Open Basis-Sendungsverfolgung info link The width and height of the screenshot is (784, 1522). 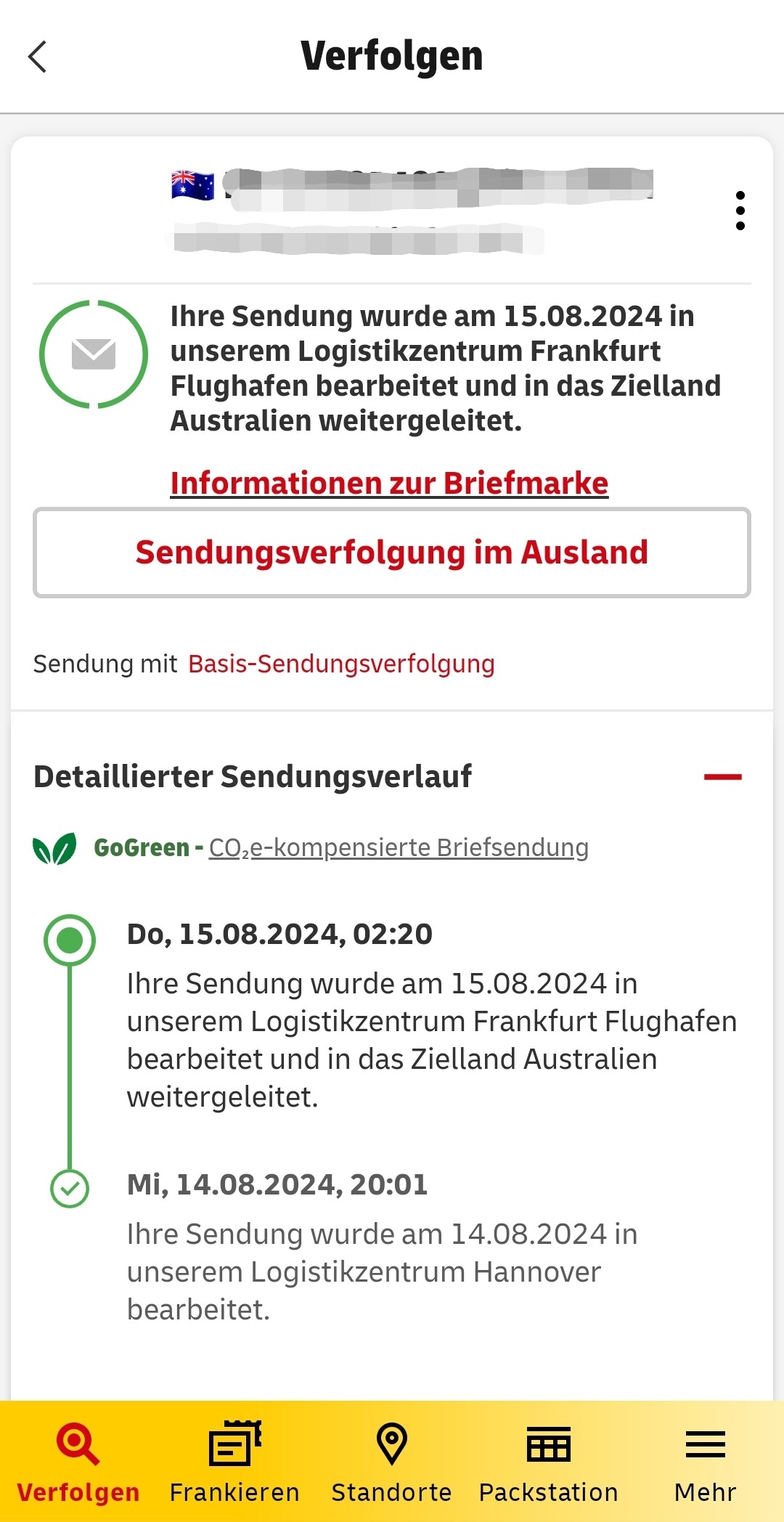pyautogui.click(x=341, y=664)
